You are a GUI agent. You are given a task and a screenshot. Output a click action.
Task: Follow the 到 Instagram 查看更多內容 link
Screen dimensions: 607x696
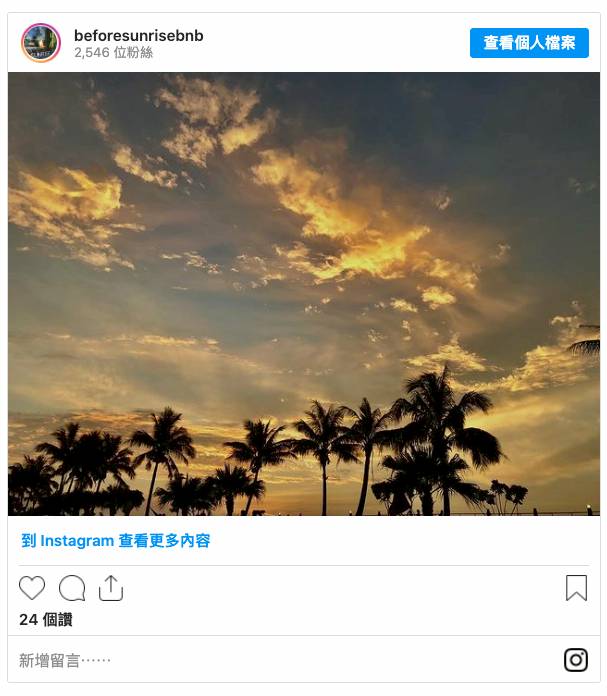coord(116,541)
